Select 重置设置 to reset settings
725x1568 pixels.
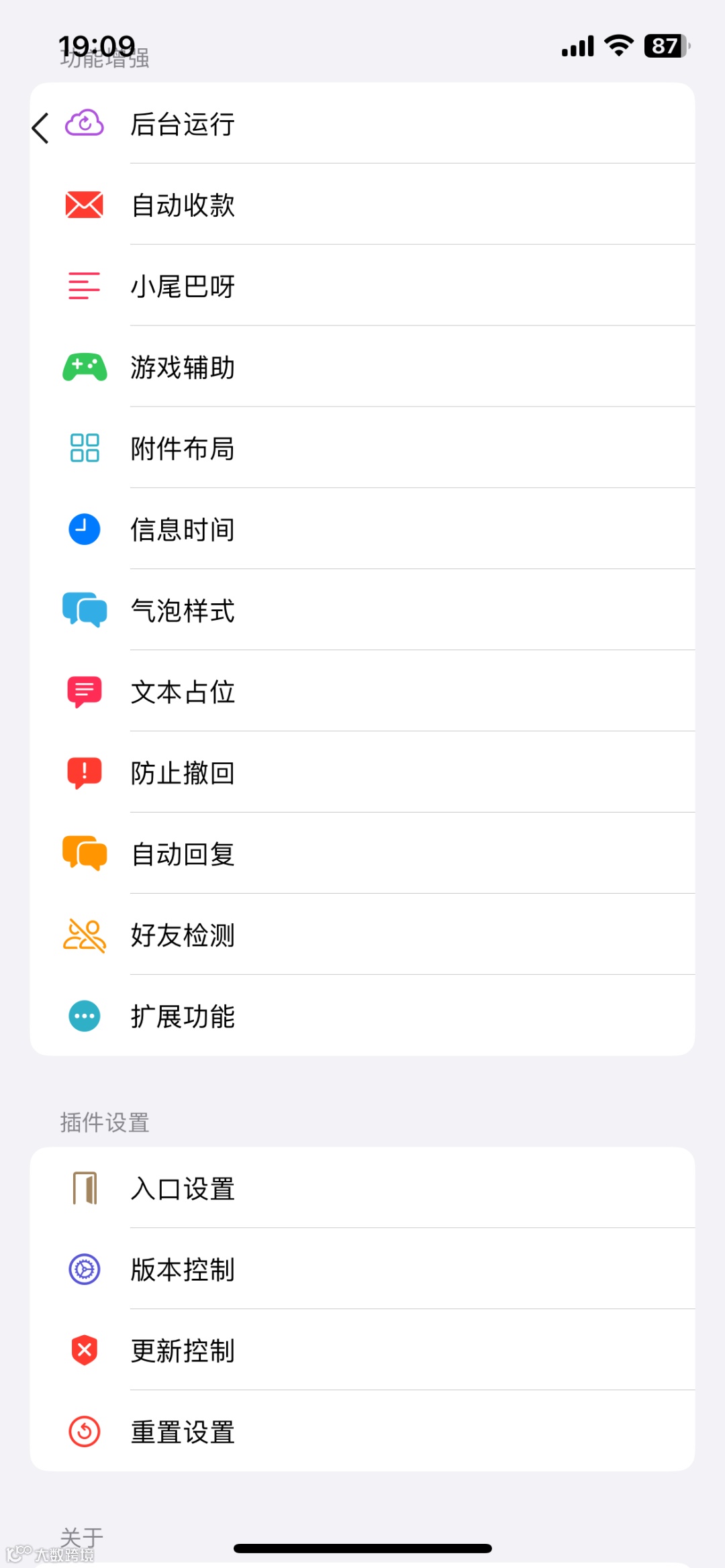click(x=362, y=1432)
